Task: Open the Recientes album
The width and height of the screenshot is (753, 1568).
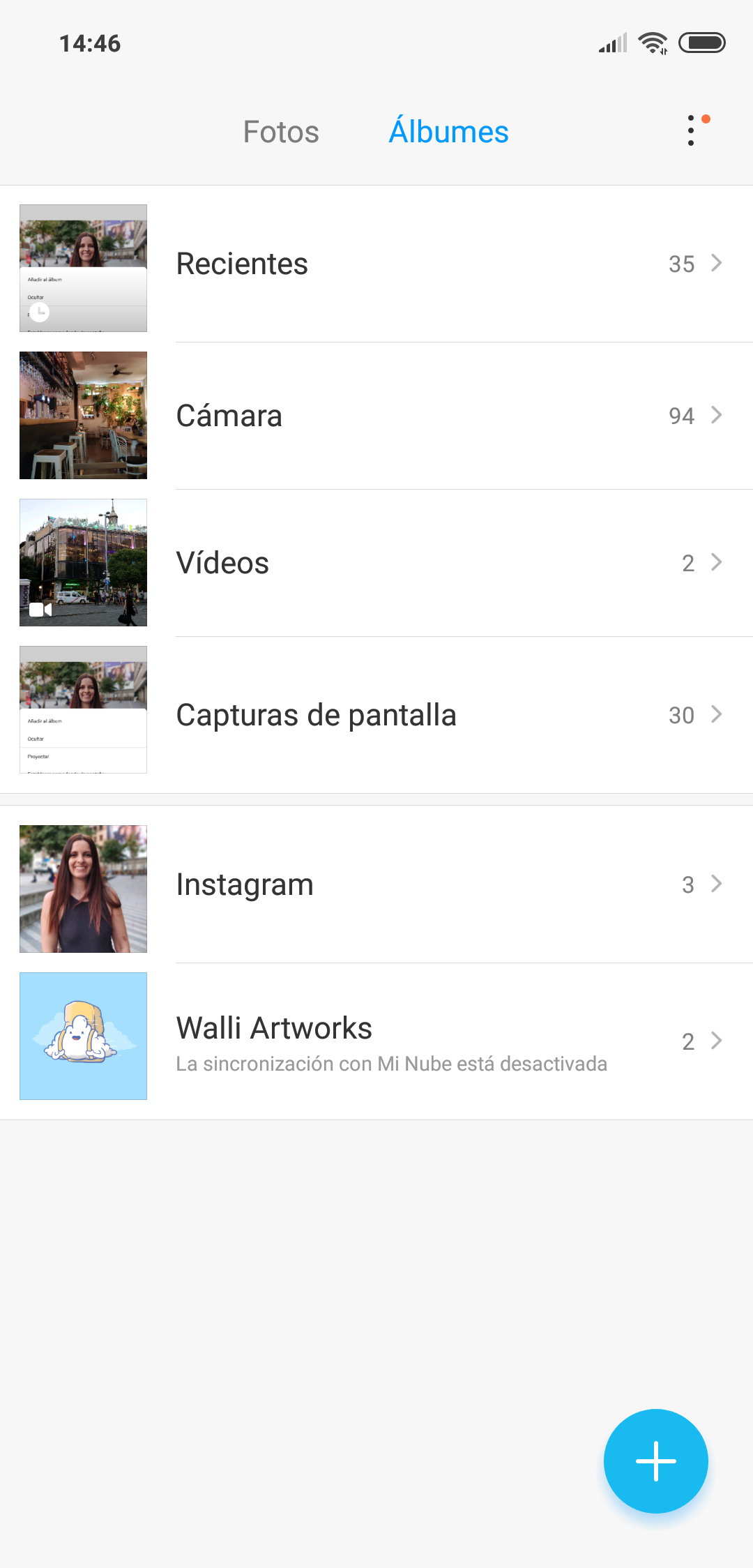Action: coord(376,264)
